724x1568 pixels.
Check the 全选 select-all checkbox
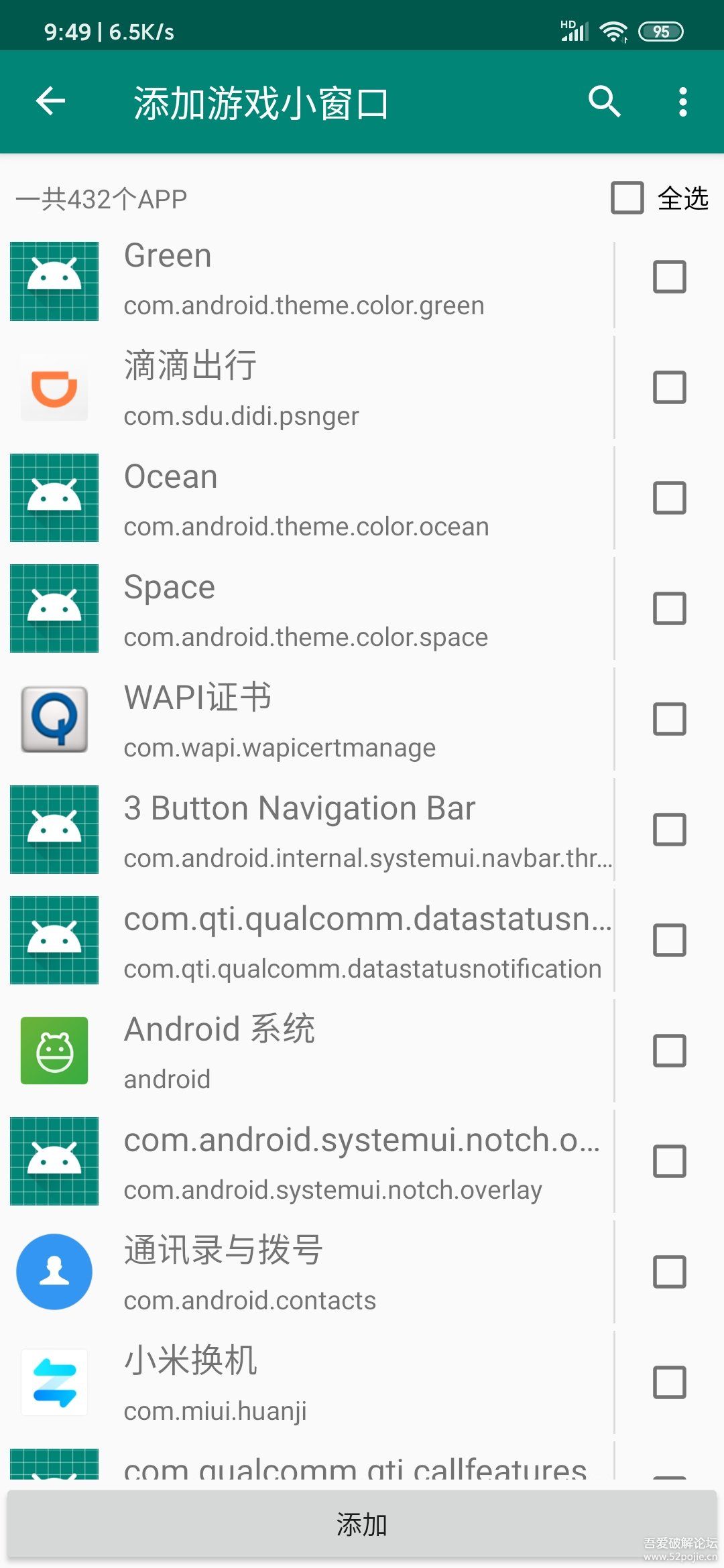(x=627, y=198)
